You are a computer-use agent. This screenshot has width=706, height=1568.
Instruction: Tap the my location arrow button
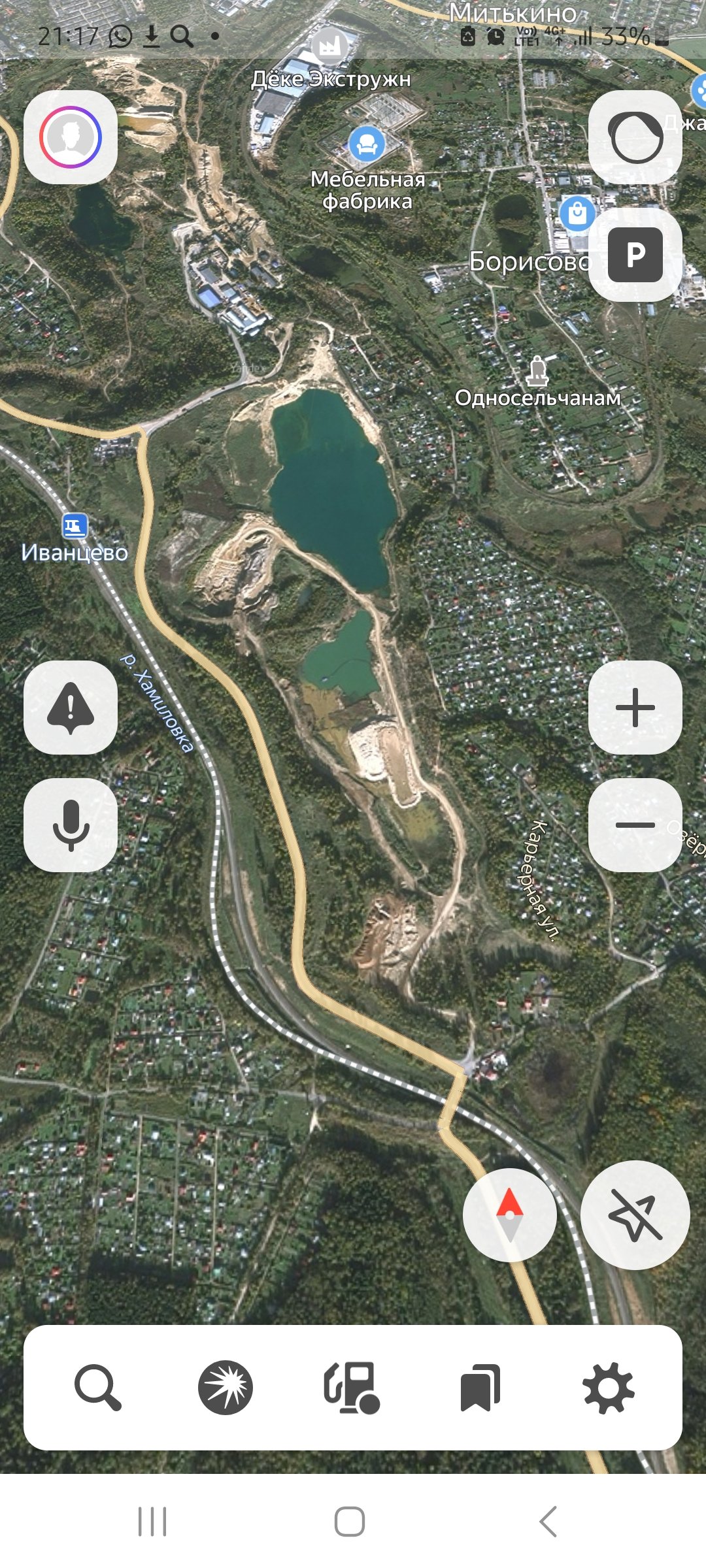[x=635, y=1215]
